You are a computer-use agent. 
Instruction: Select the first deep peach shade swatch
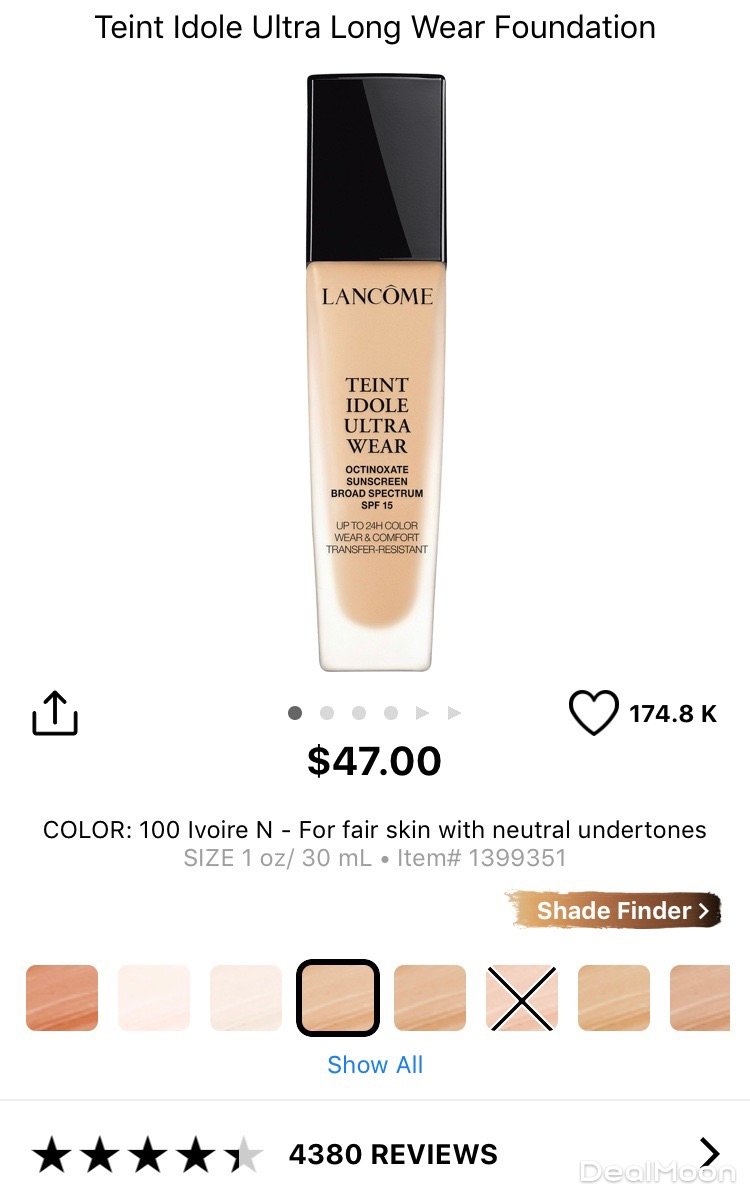tap(62, 997)
